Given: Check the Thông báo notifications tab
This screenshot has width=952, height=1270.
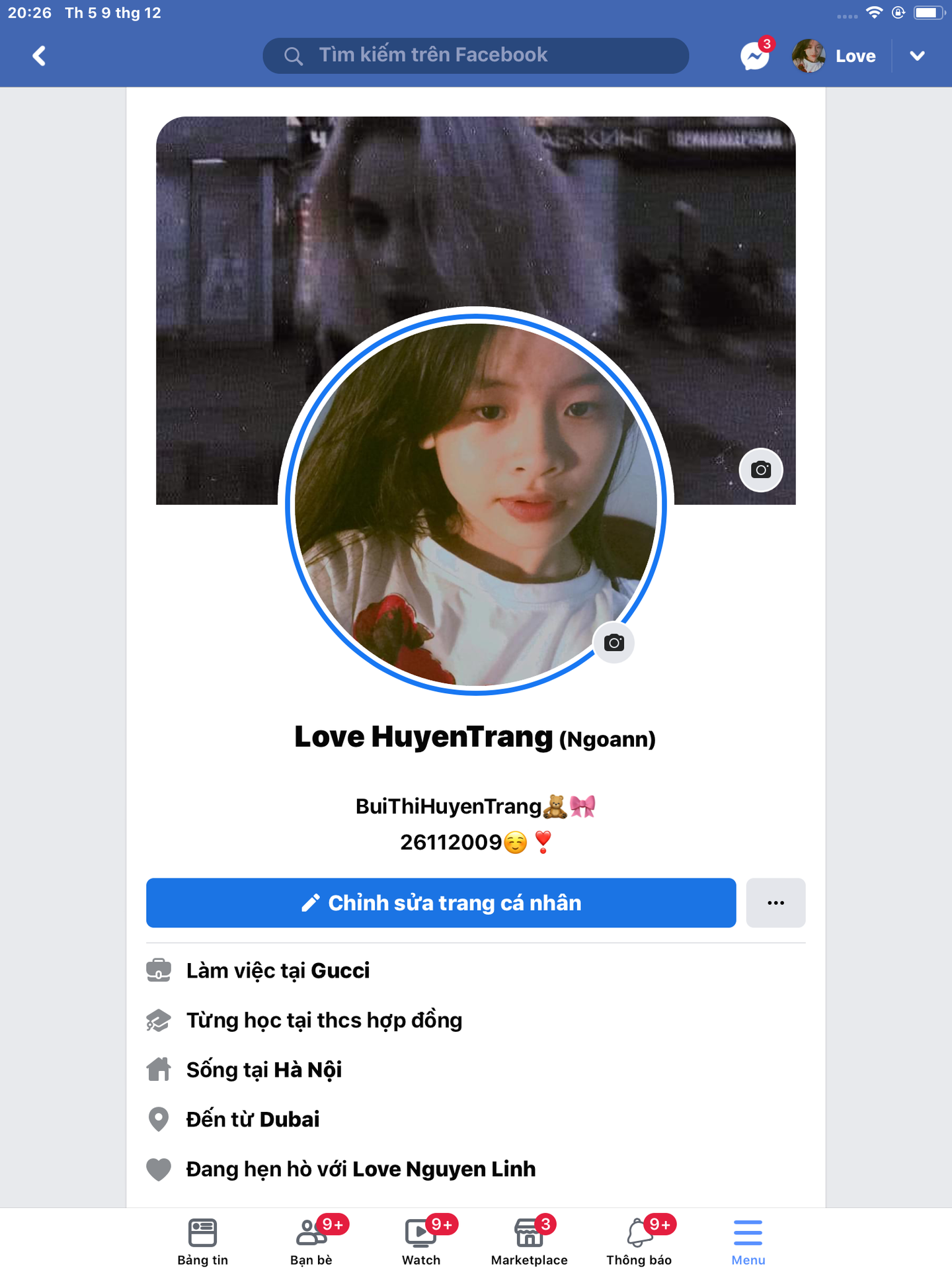Looking at the screenshot, I should coord(639,1242).
